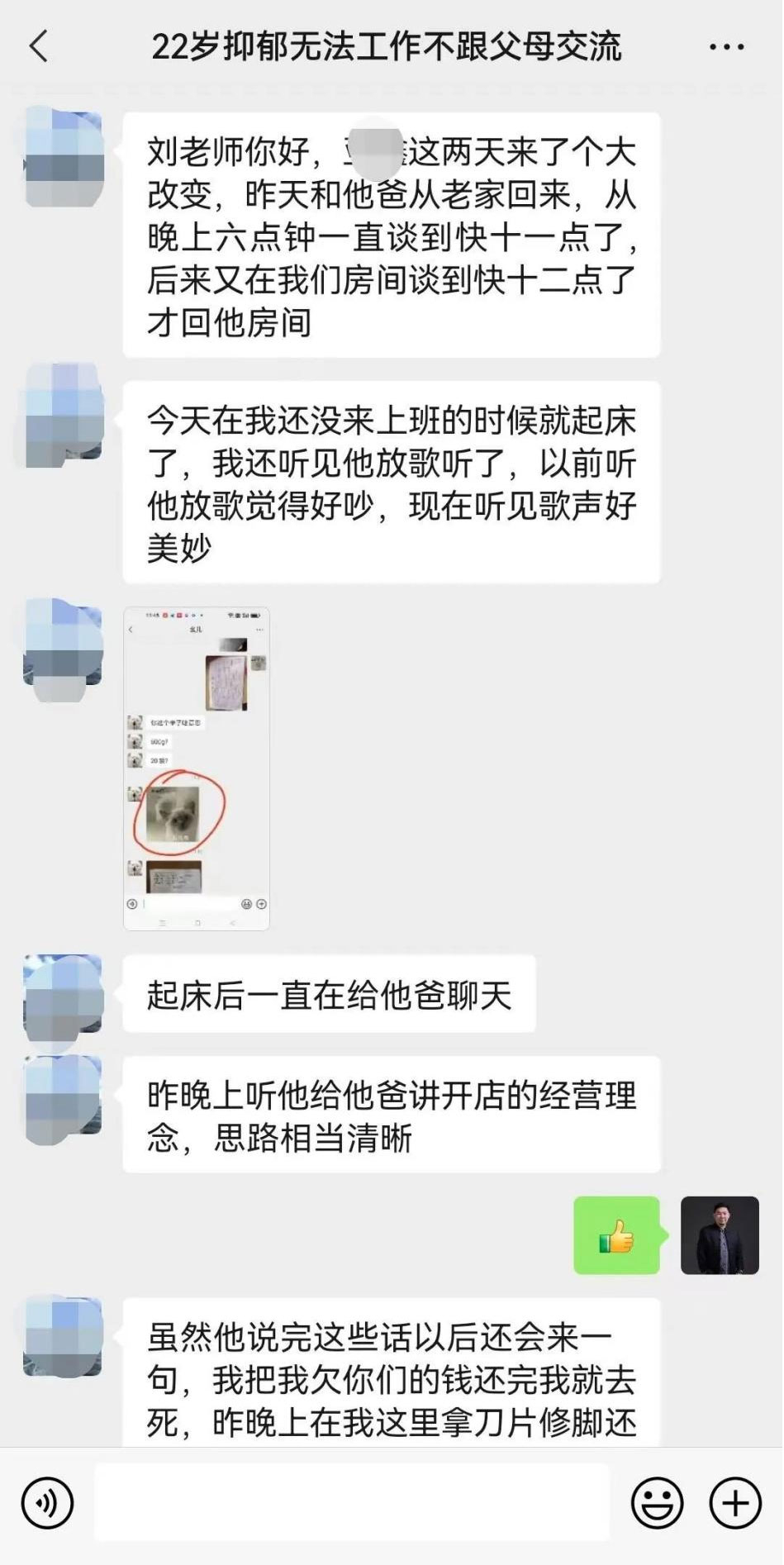Focus the message text field
784x1565 pixels.
coord(351,1503)
